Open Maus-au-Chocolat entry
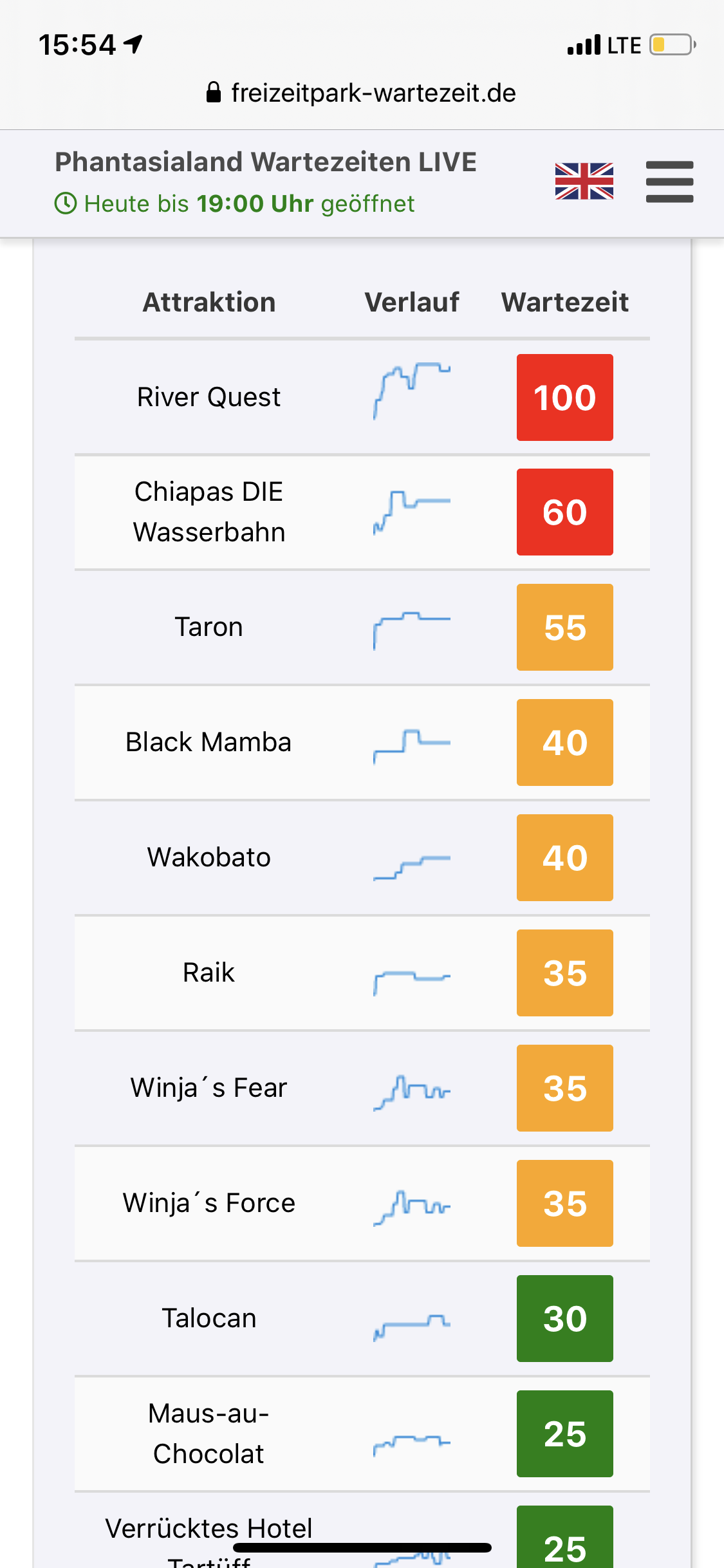This screenshot has height=1568, width=724. click(x=362, y=1433)
